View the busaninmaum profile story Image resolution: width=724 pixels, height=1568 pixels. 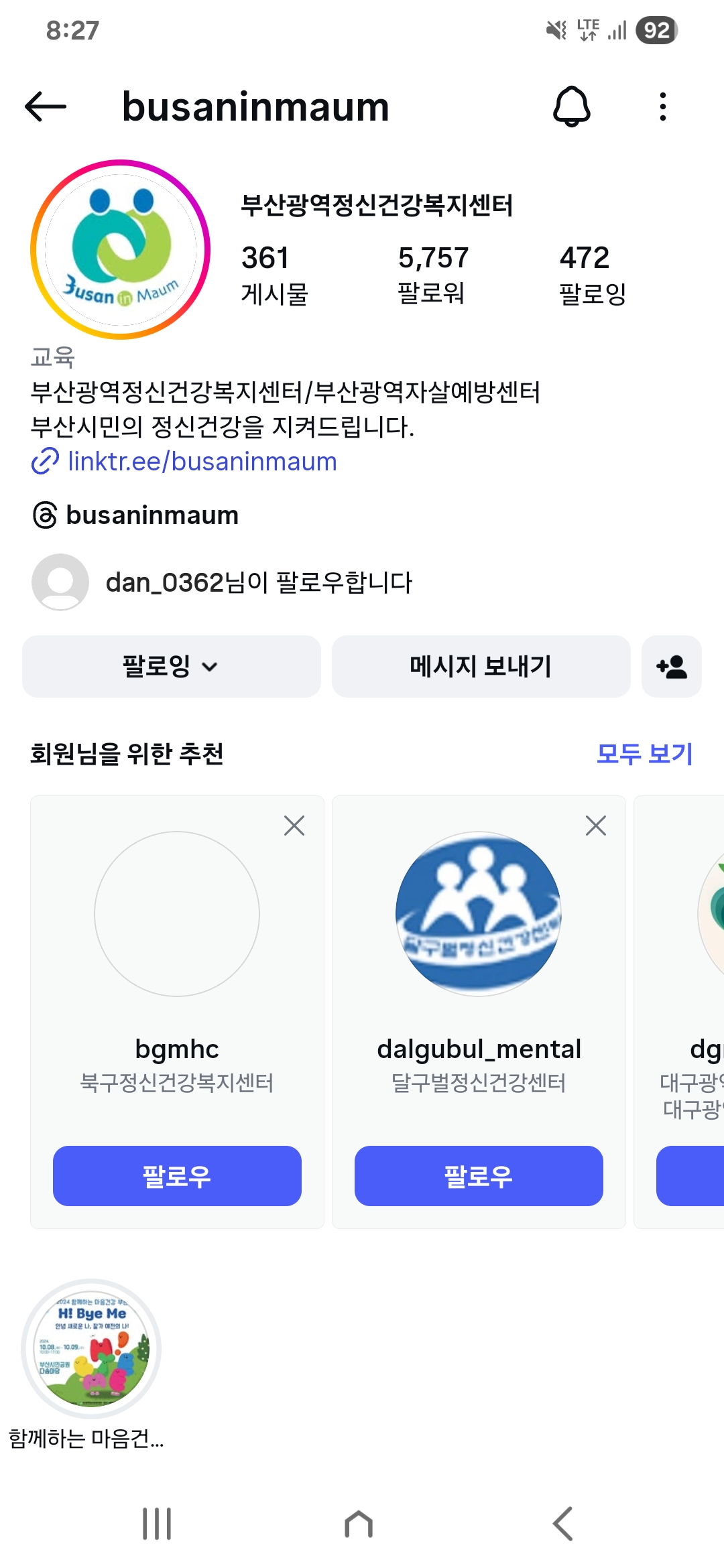(x=121, y=249)
